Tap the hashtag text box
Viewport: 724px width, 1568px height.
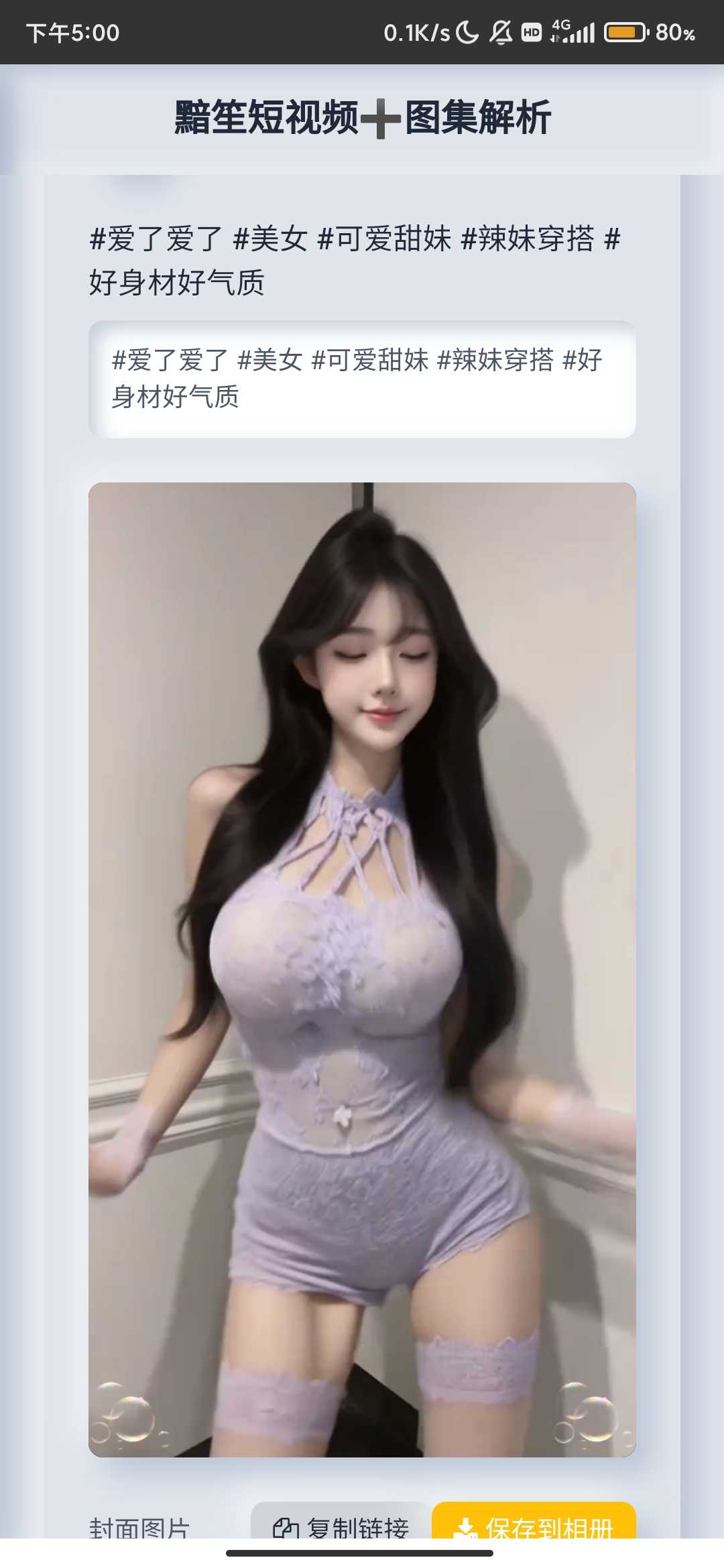click(362, 379)
